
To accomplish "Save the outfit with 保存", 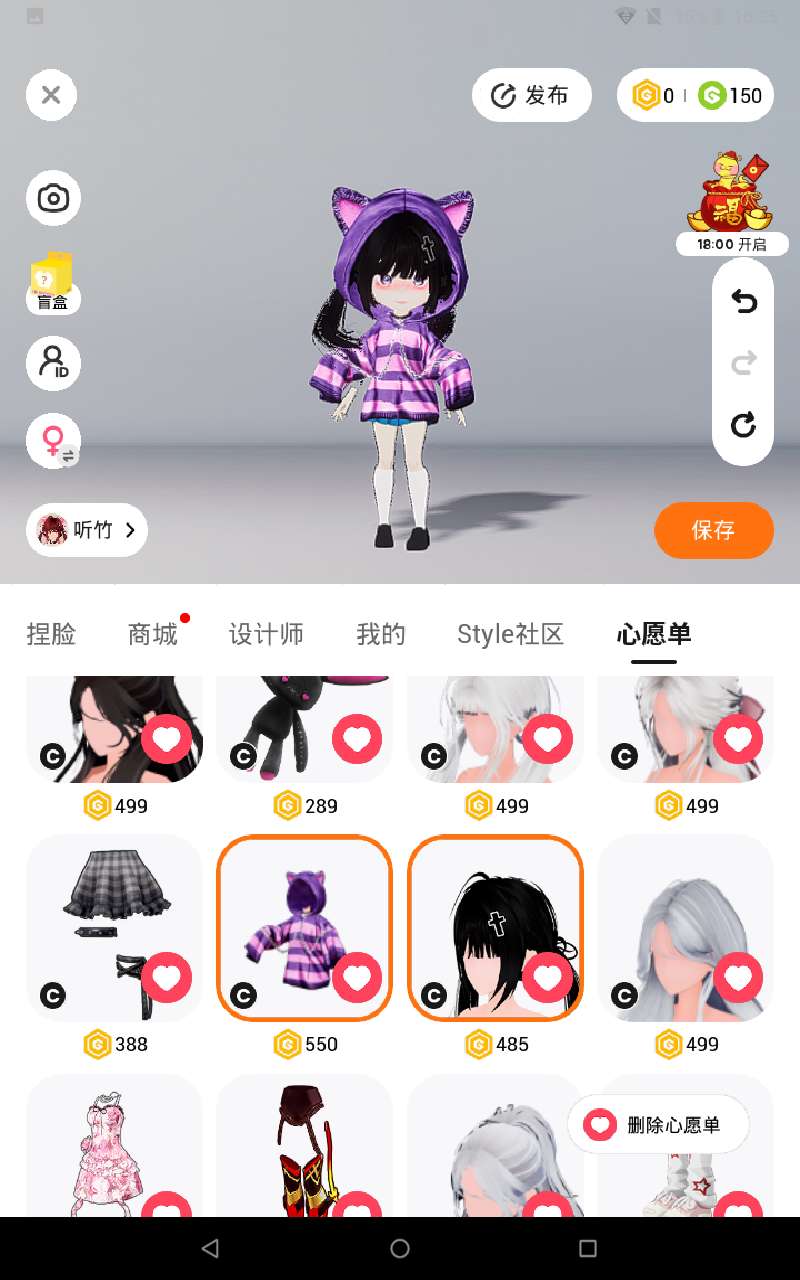I will (714, 530).
